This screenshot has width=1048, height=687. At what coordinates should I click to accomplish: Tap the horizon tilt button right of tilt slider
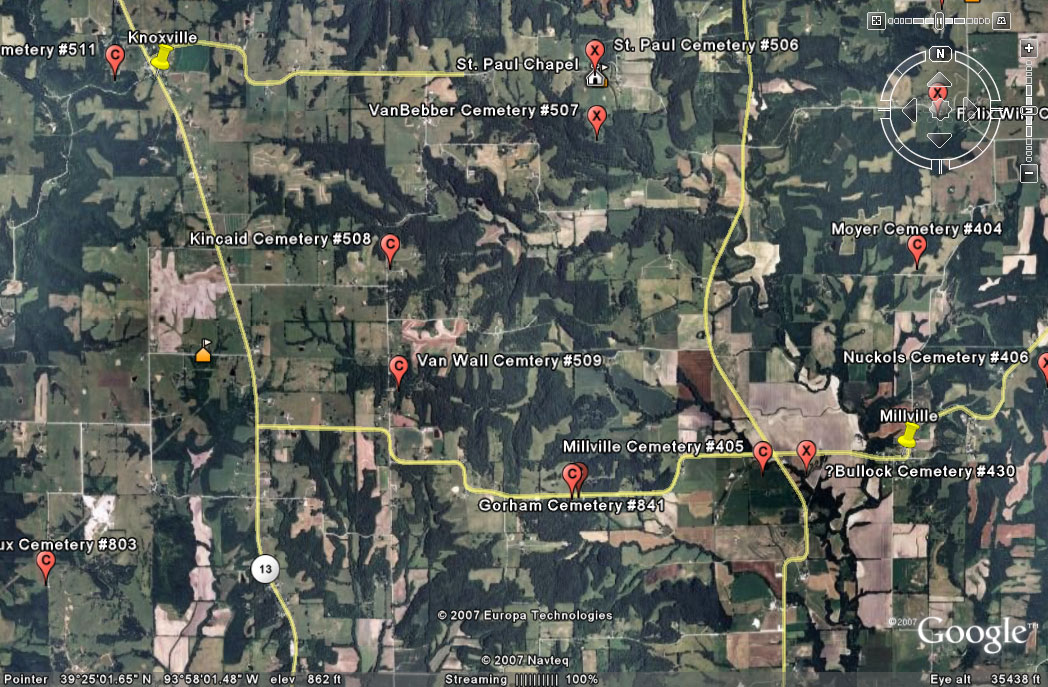(1003, 20)
